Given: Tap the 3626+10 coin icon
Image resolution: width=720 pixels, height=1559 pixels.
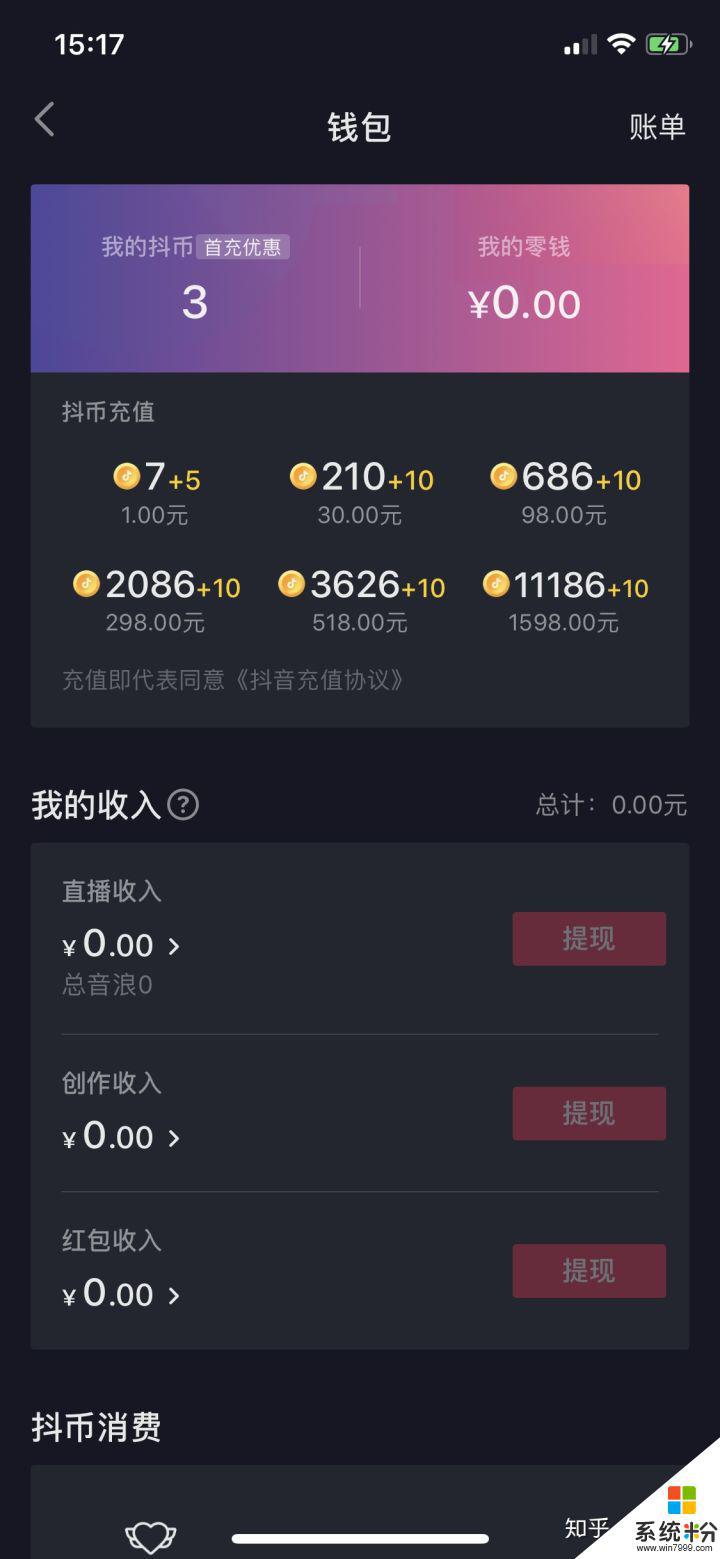Looking at the screenshot, I should 291,584.
